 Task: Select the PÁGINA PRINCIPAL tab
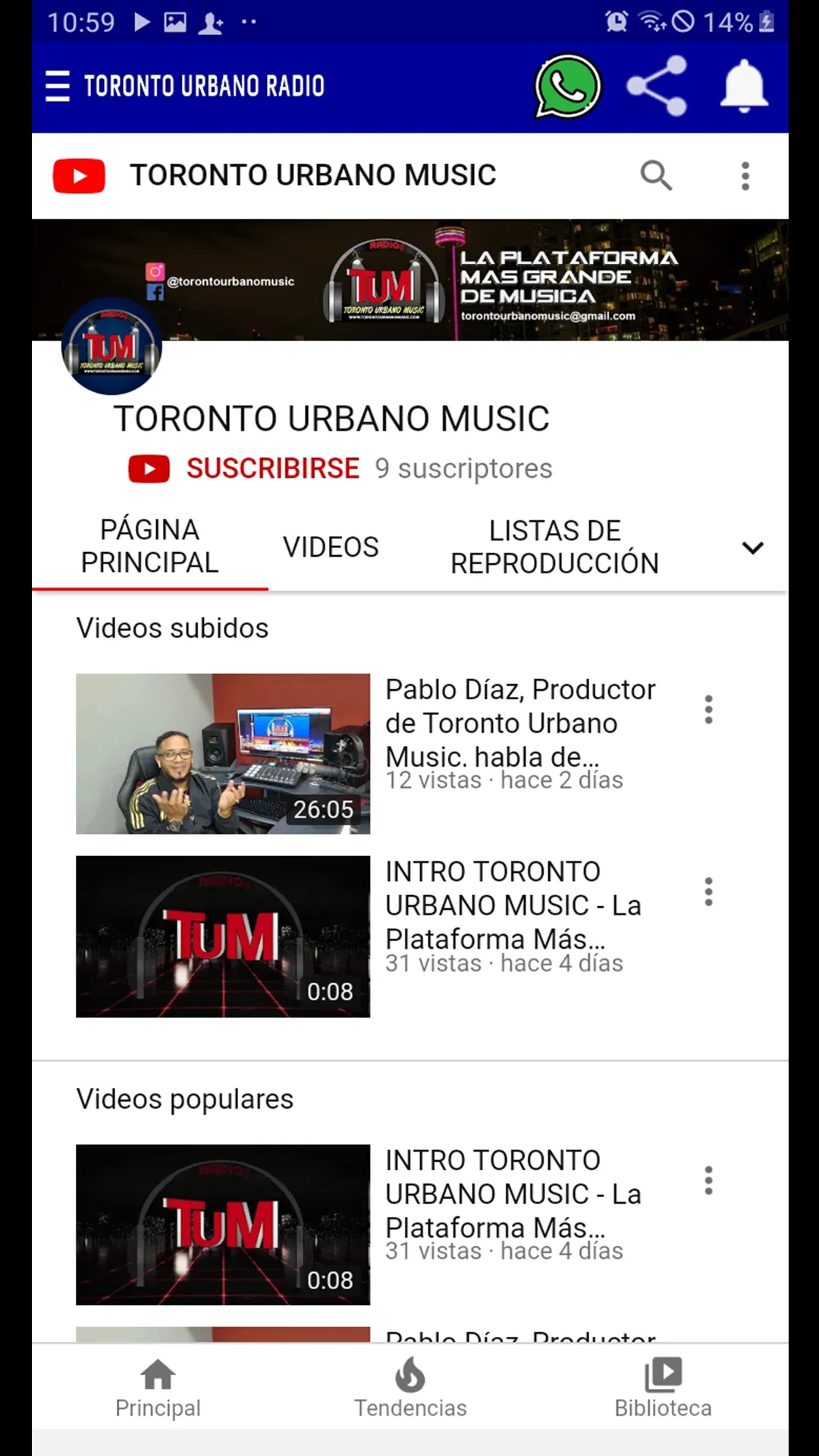click(x=150, y=546)
